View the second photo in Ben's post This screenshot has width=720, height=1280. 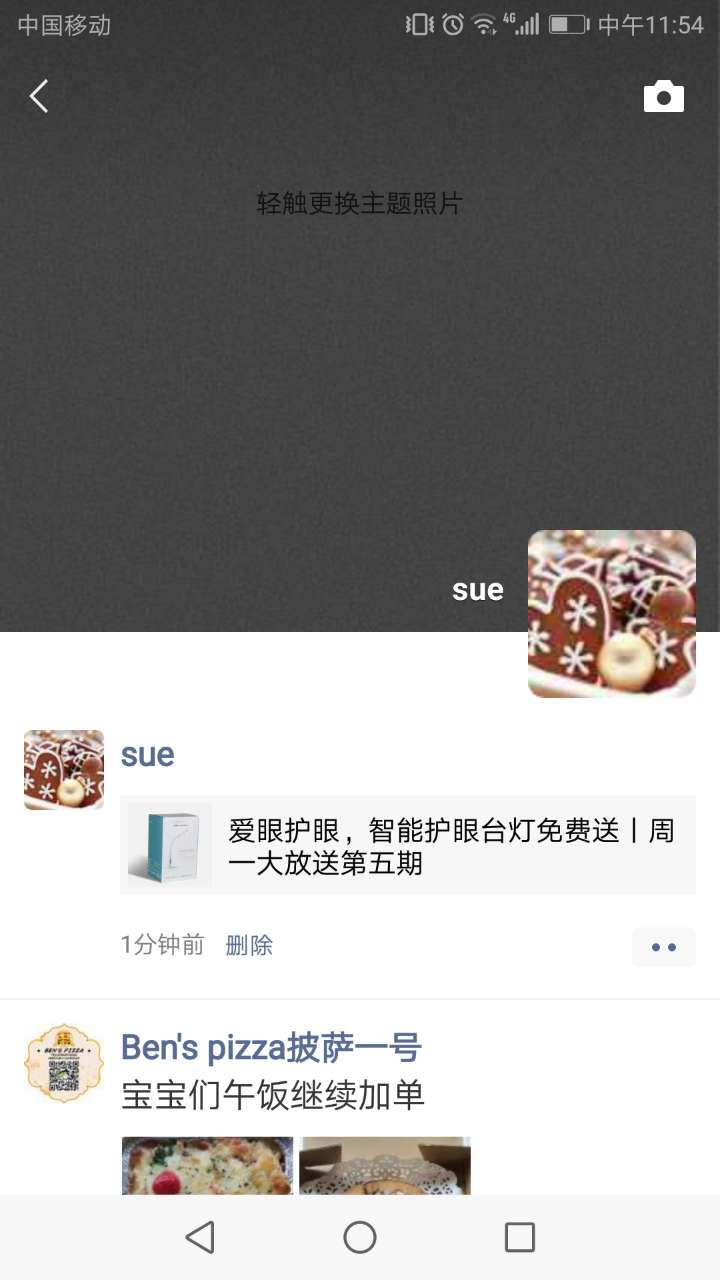coord(385,1166)
